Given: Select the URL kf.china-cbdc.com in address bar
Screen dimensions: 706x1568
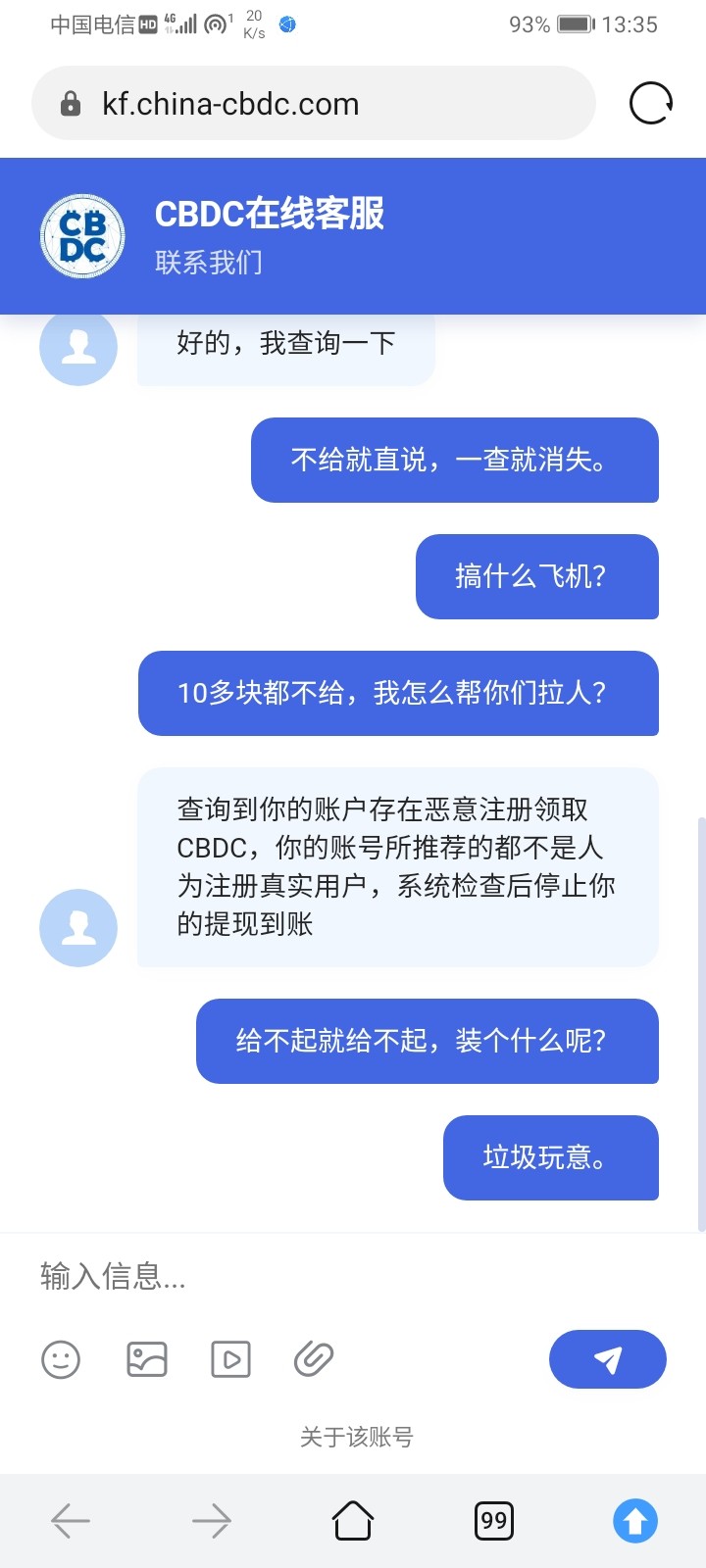Looking at the screenshot, I should [x=230, y=103].
